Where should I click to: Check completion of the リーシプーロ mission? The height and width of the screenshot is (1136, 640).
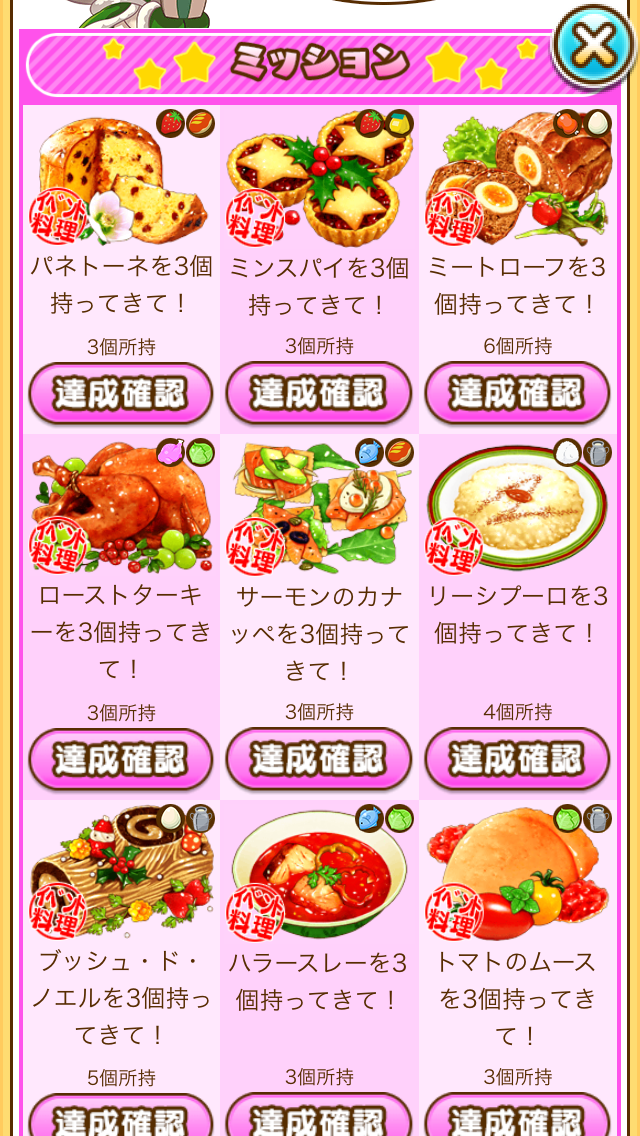pyautogui.click(x=517, y=759)
